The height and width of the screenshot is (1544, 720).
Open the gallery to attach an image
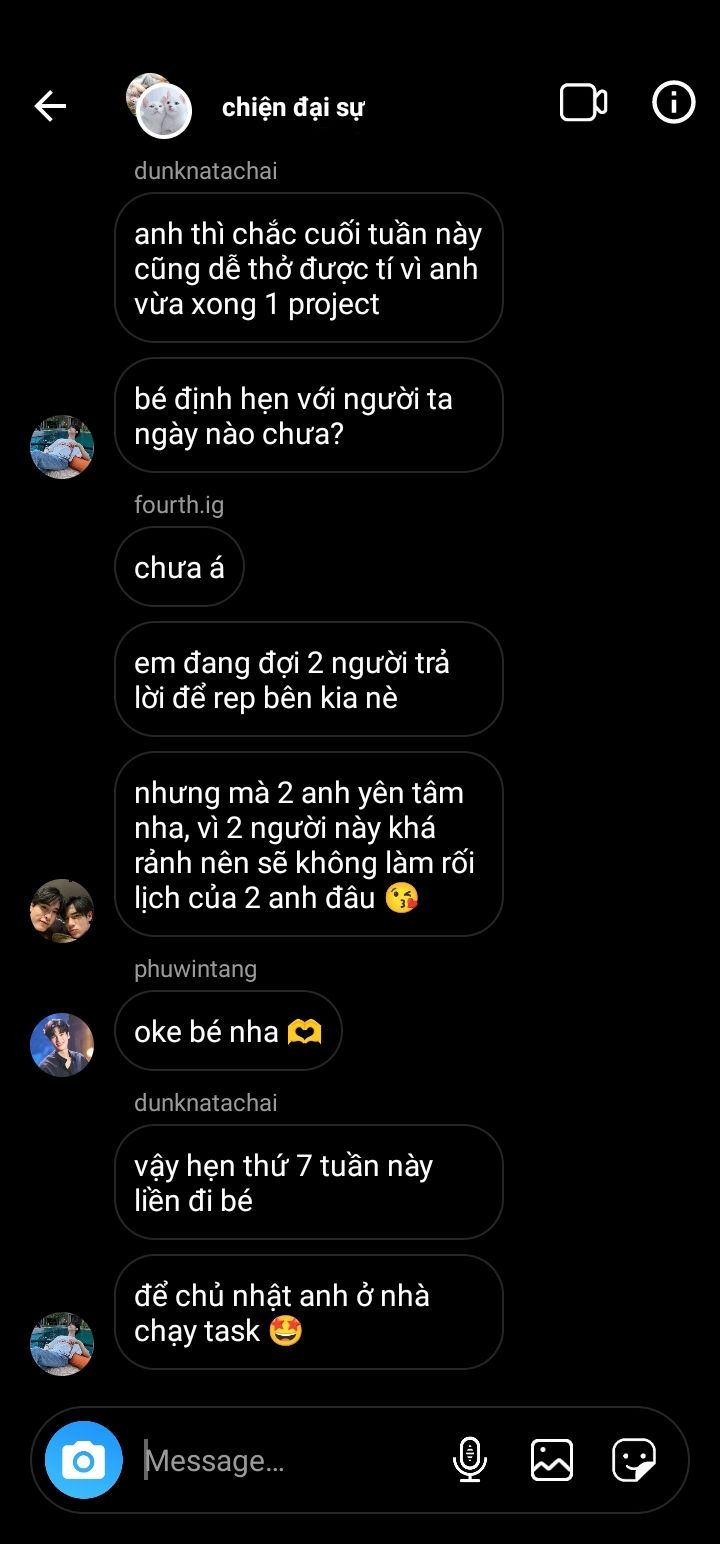552,1460
